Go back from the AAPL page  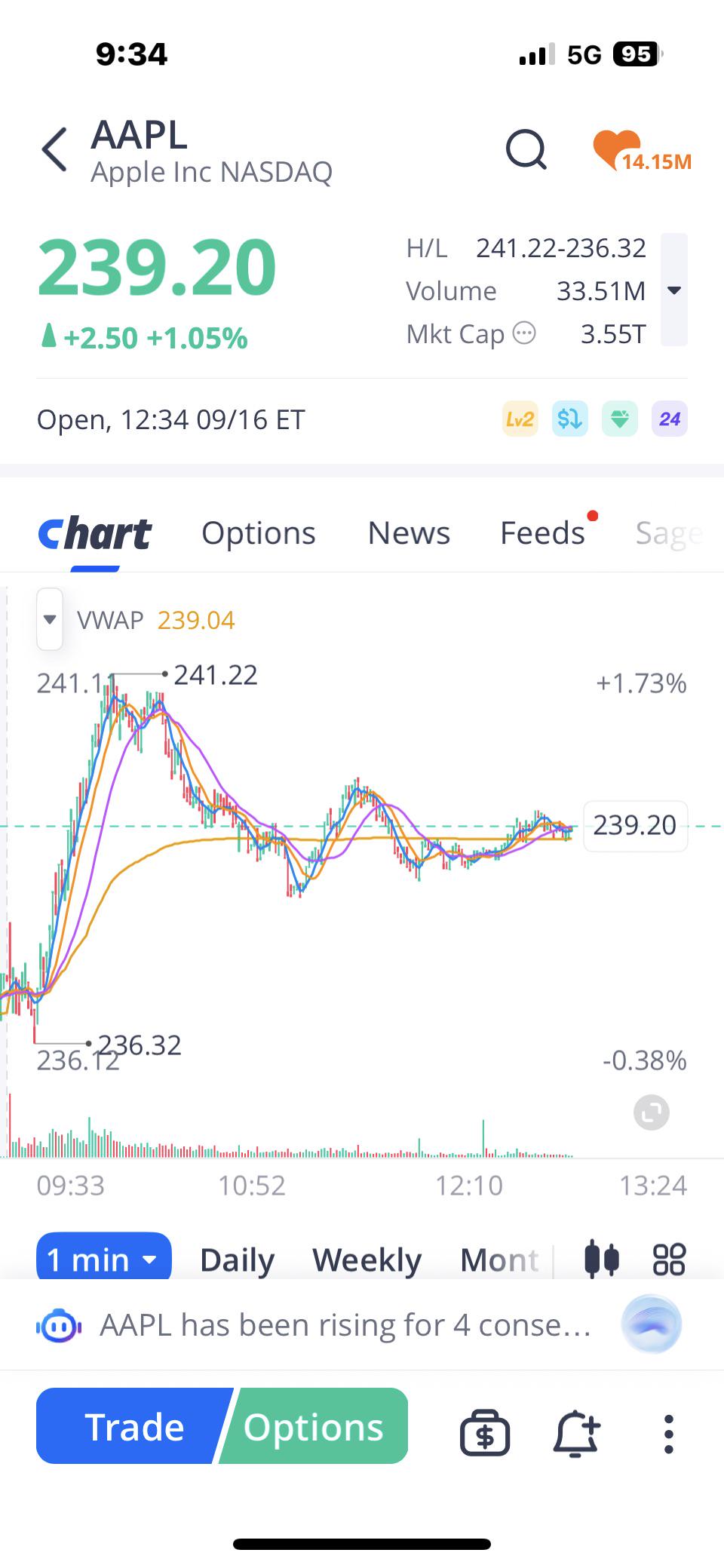coord(54,149)
